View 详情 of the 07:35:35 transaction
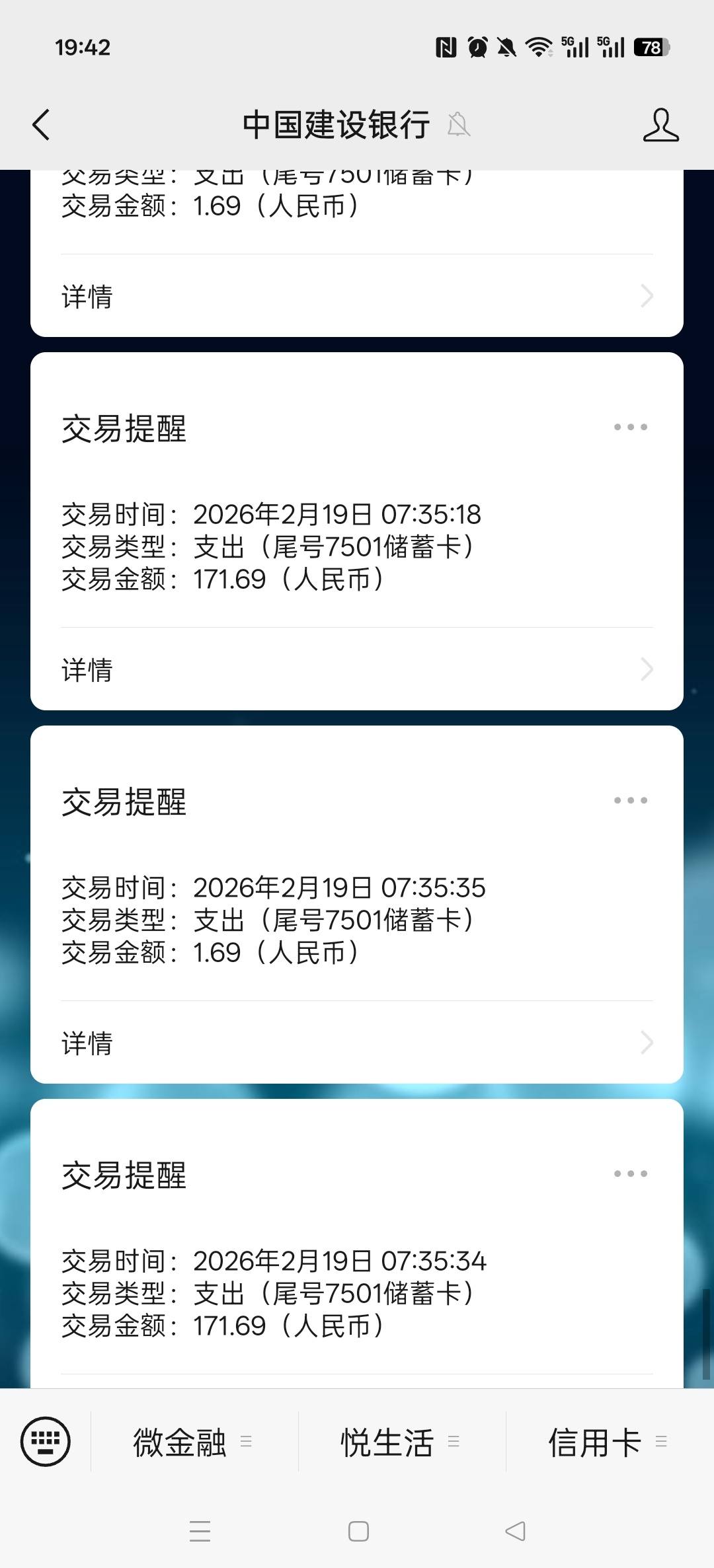 tap(357, 1043)
